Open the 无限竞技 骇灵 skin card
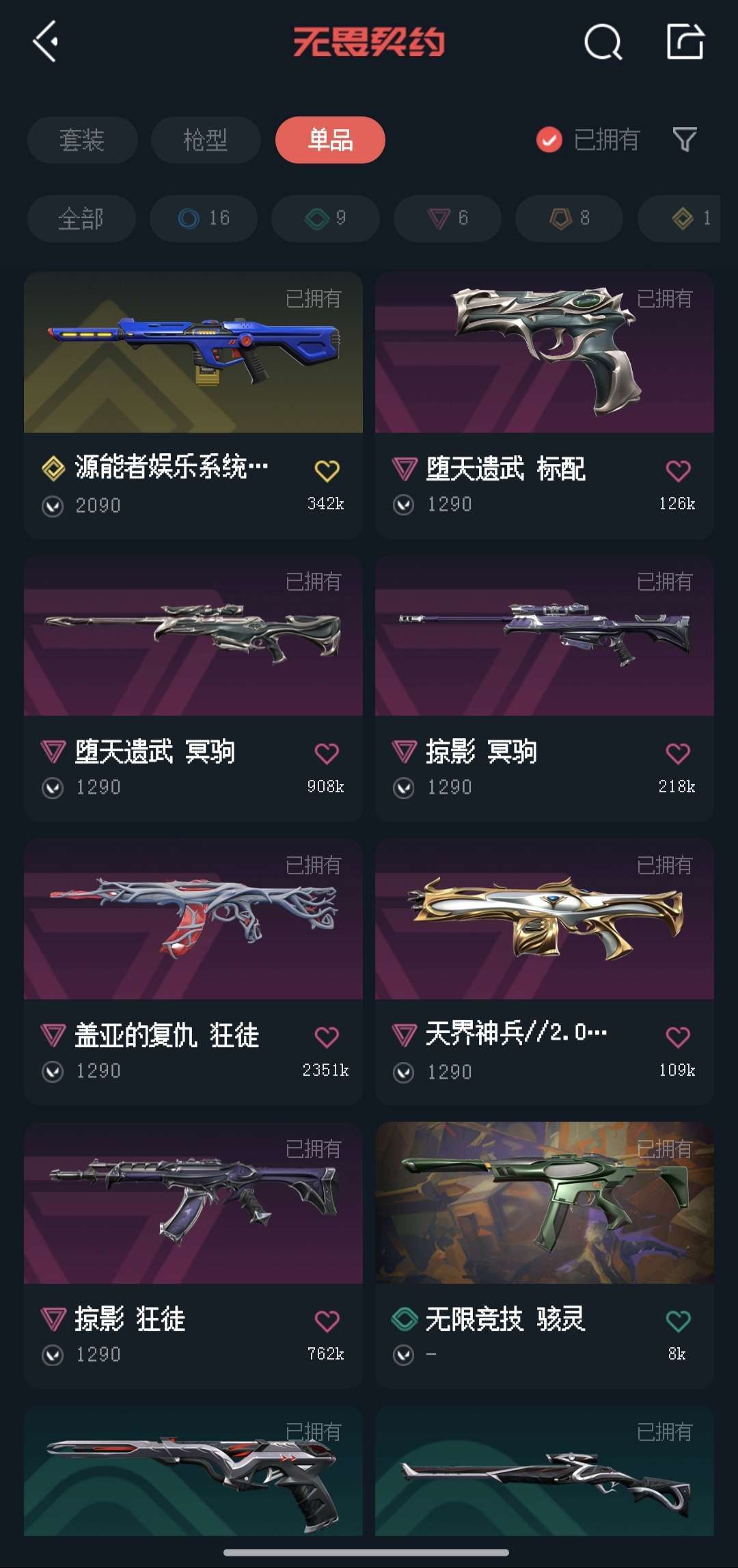This screenshot has height=1568, width=738. click(x=544, y=1230)
